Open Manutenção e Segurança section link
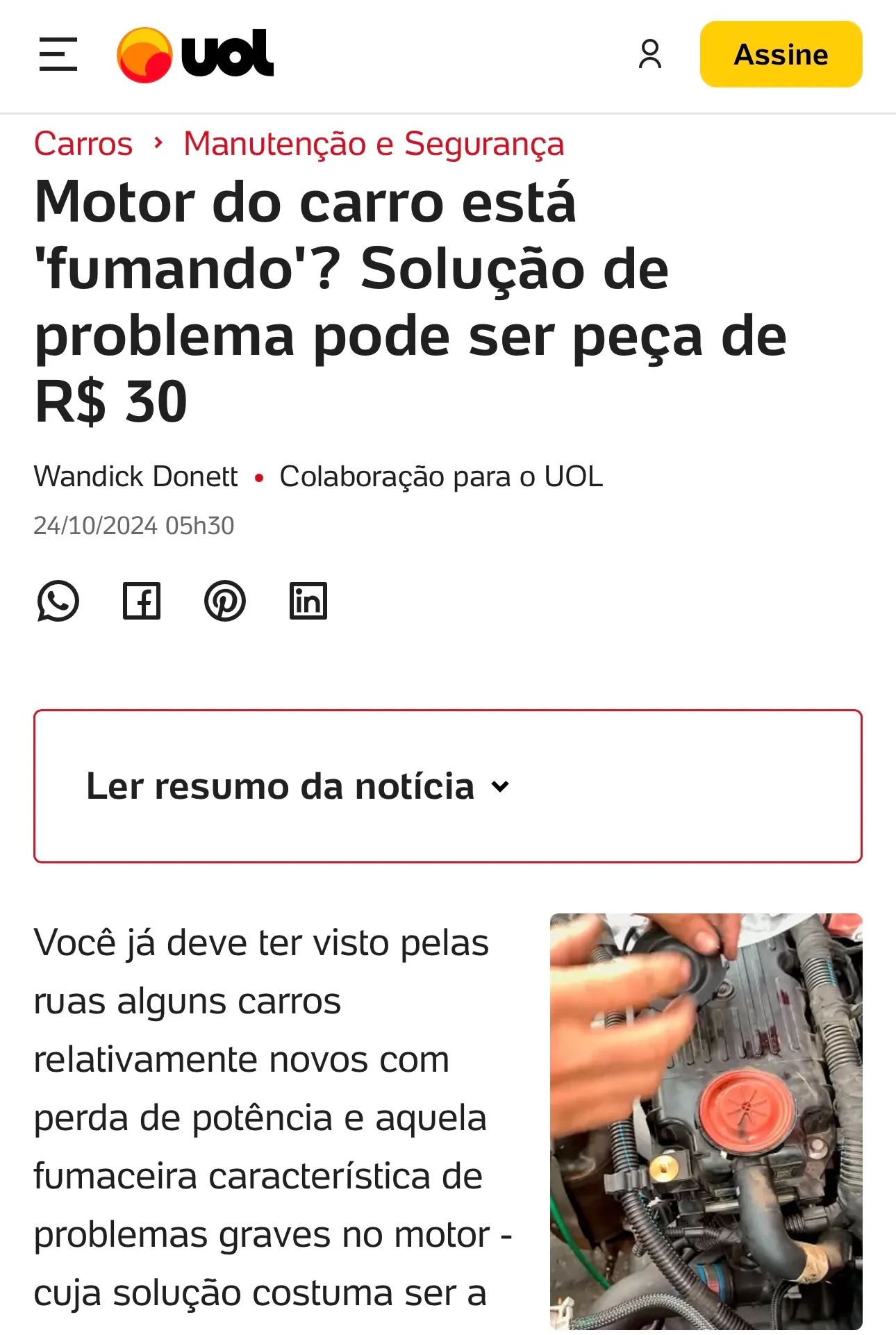The height and width of the screenshot is (1335, 896). 374,144
